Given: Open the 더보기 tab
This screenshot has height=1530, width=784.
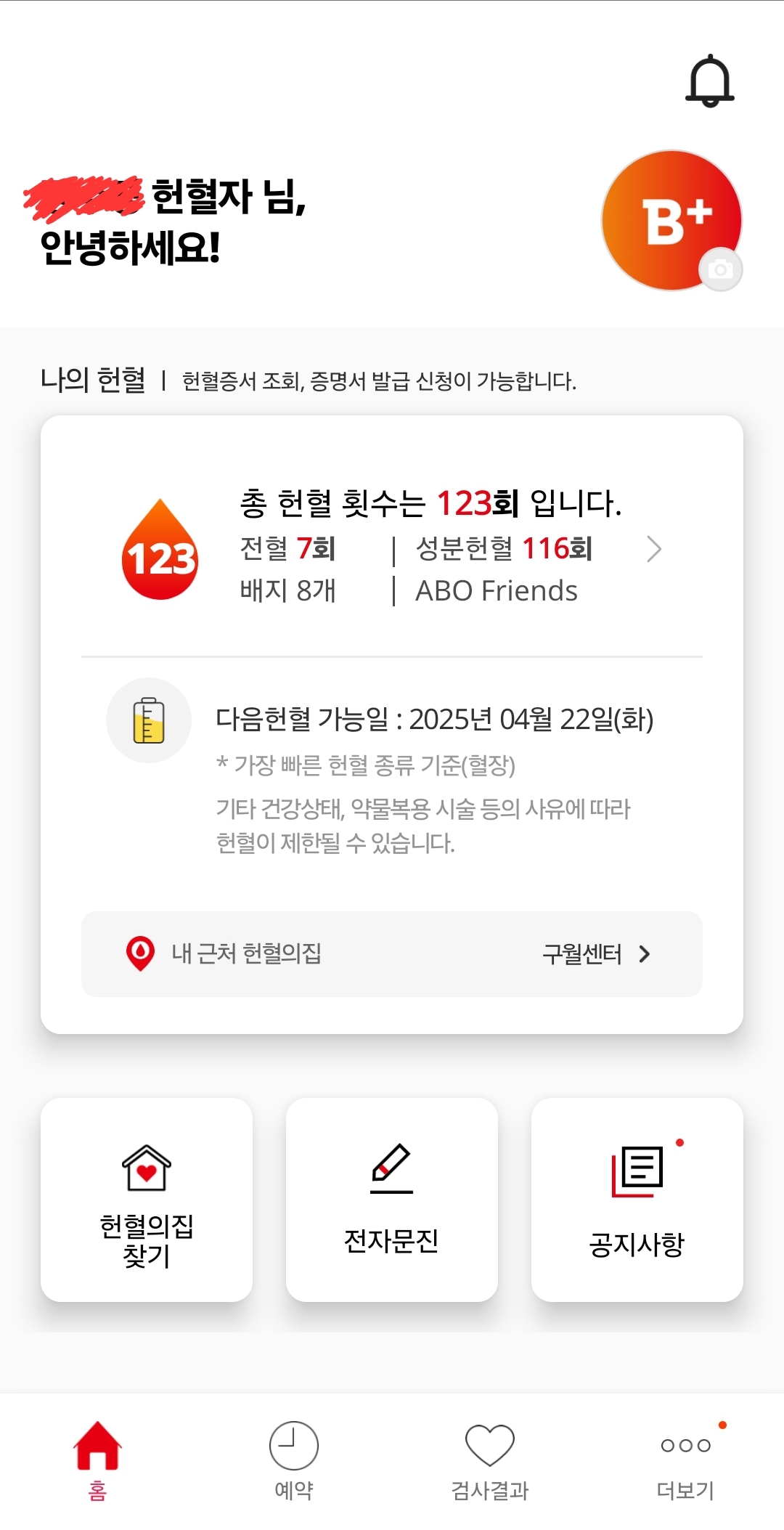Looking at the screenshot, I should 686,1460.
